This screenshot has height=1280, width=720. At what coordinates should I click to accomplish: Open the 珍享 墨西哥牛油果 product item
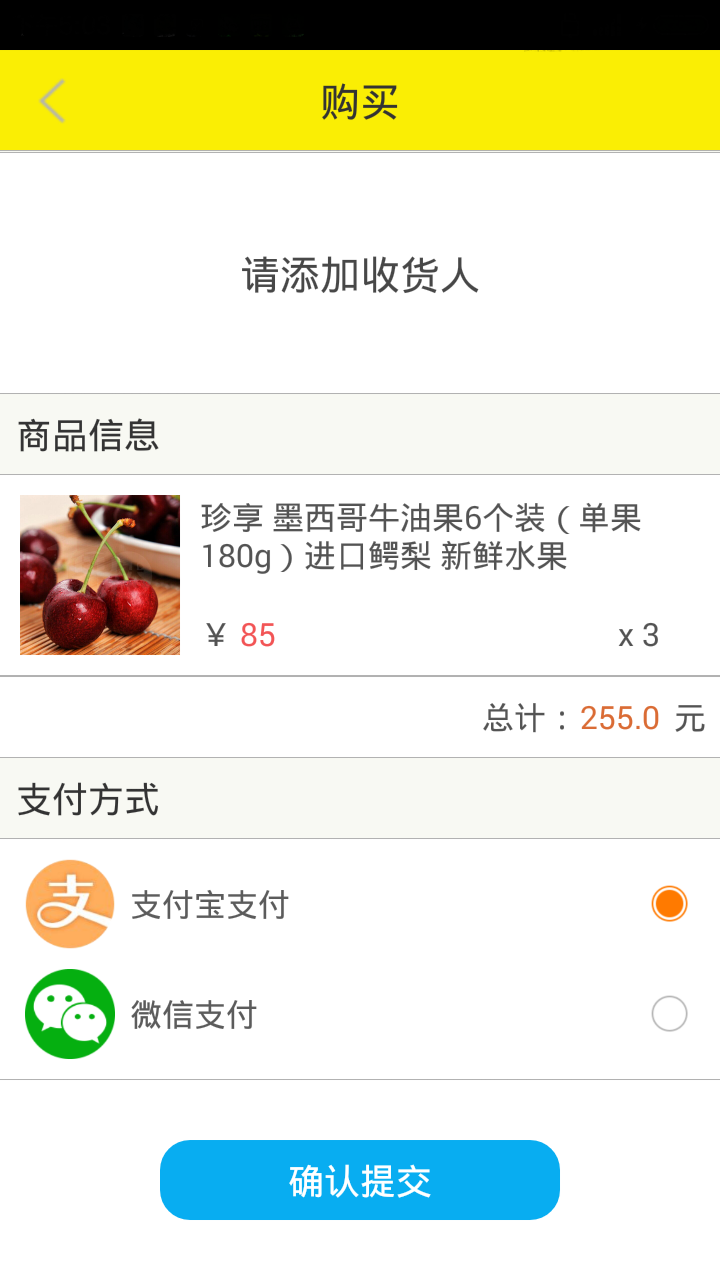coord(360,575)
